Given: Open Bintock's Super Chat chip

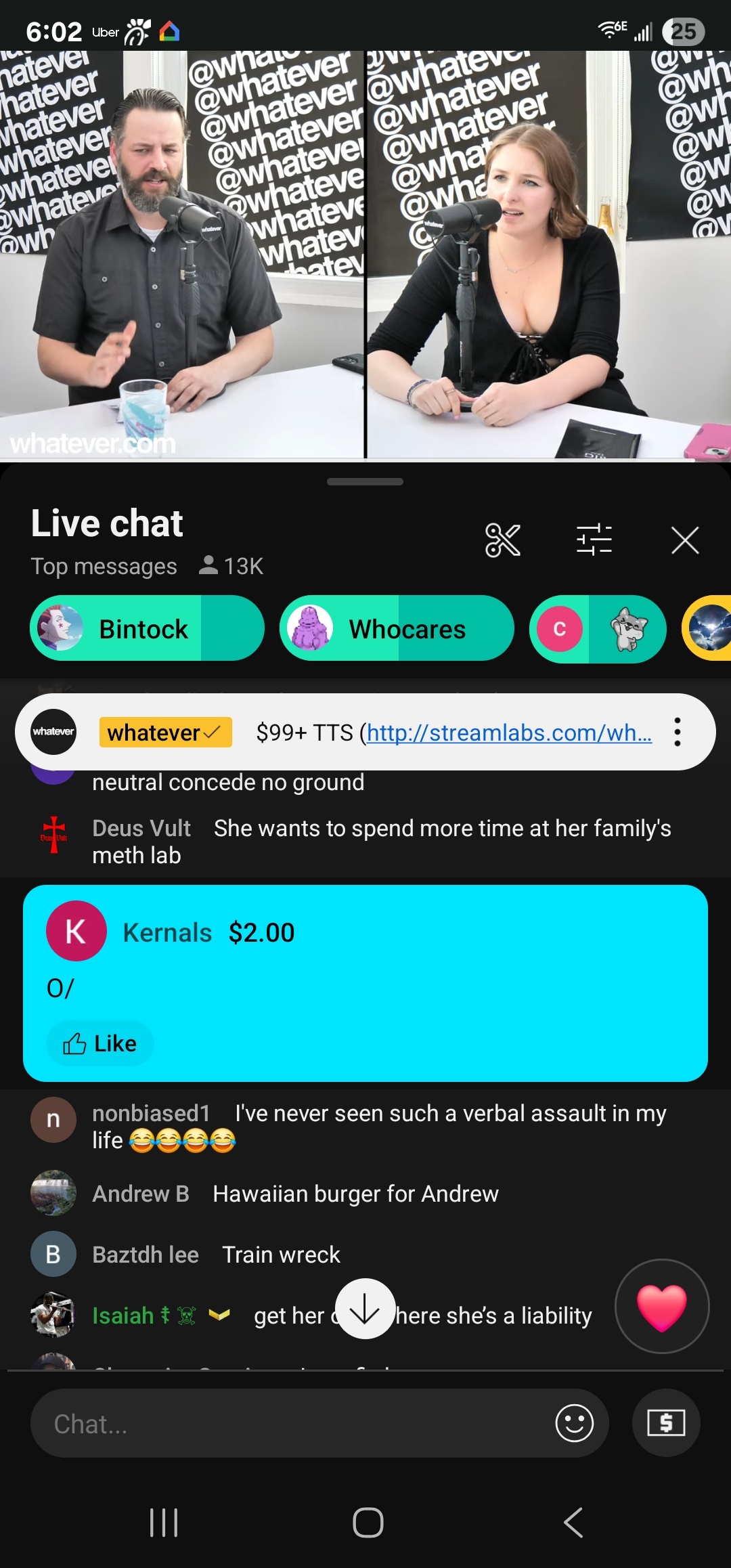Looking at the screenshot, I should [x=147, y=628].
